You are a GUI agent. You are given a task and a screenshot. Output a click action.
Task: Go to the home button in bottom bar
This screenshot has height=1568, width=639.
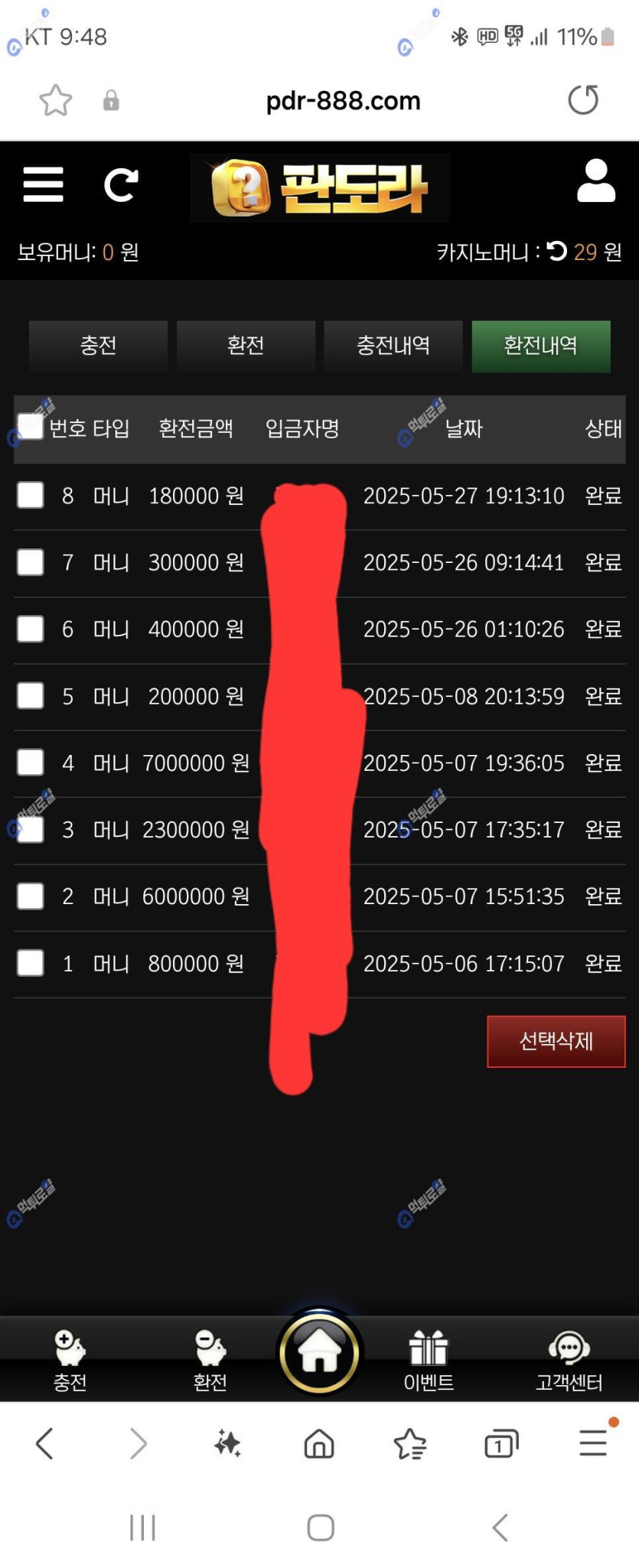click(x=319, y=1352)
